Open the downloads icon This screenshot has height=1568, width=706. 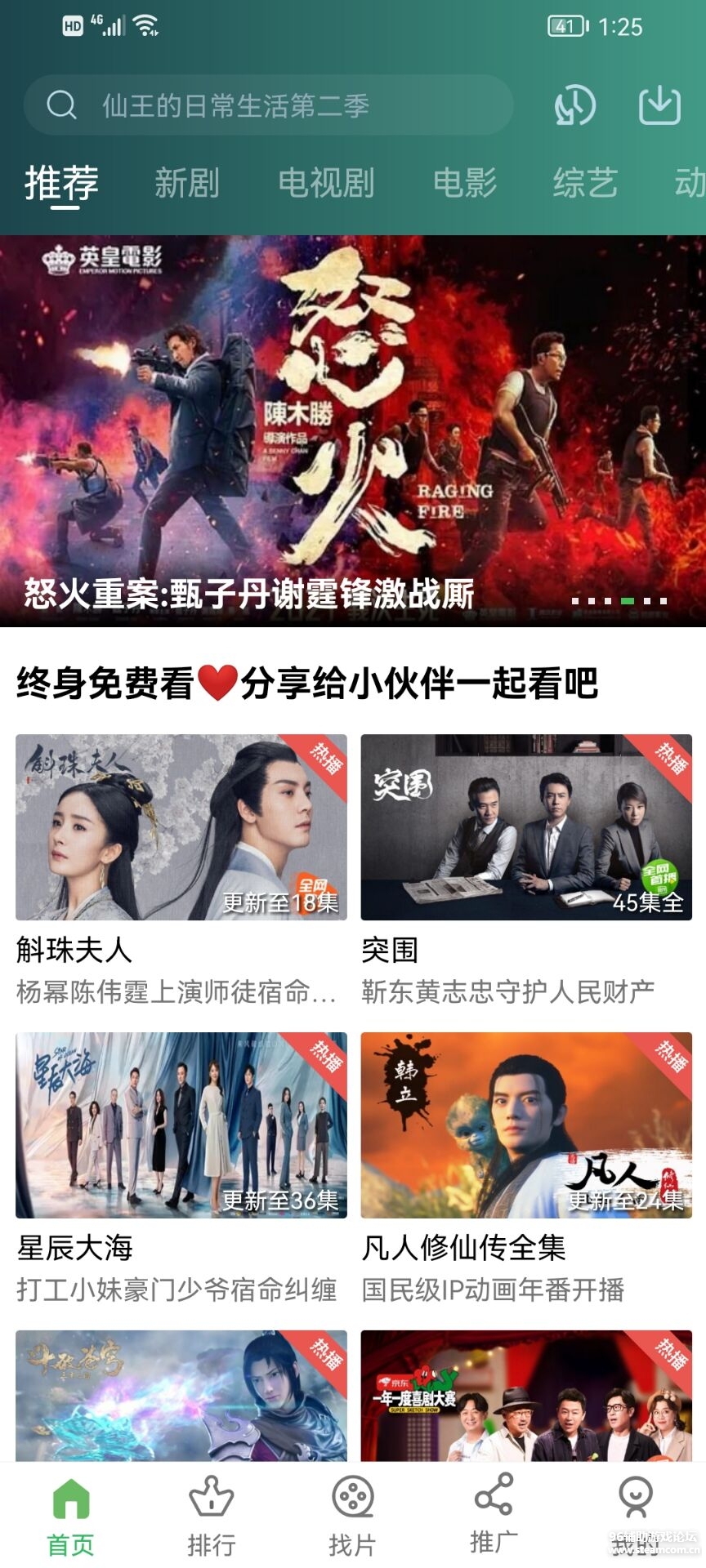659,105
